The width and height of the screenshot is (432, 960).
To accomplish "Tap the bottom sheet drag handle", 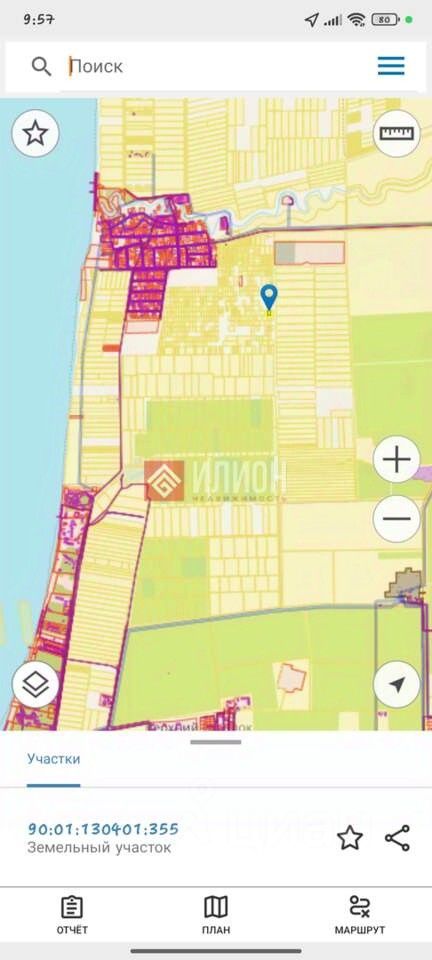I will coord(216,743).
